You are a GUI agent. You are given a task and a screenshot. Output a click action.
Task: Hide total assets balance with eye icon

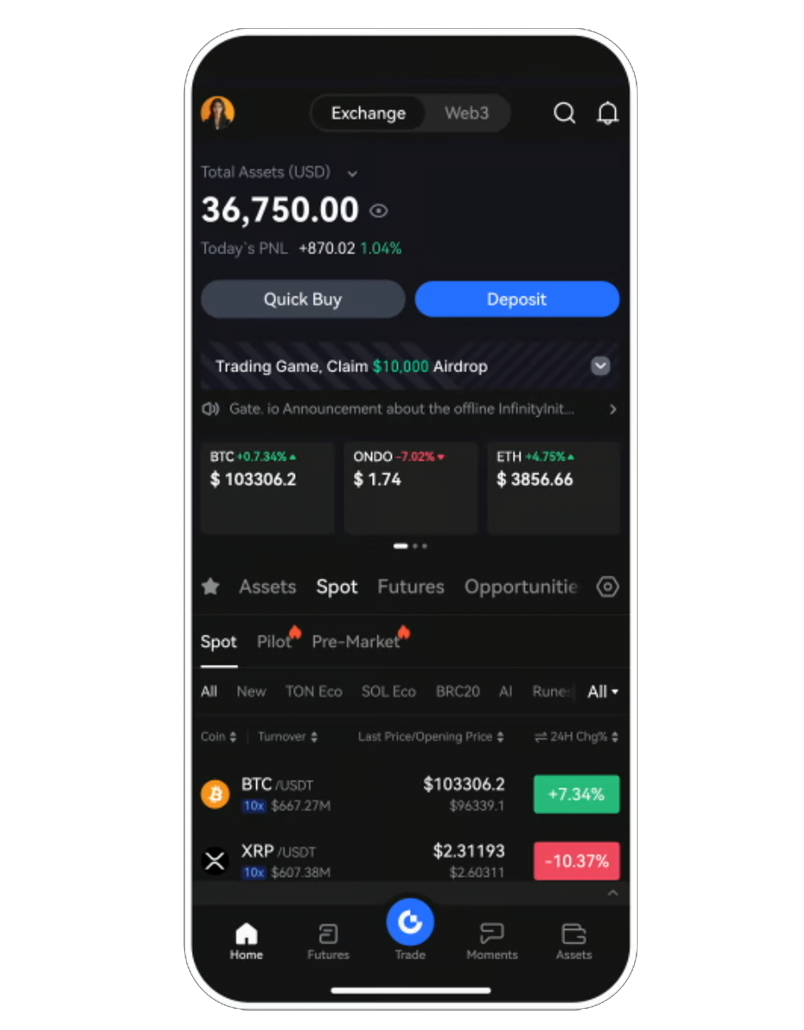click(x=379, y=211)
